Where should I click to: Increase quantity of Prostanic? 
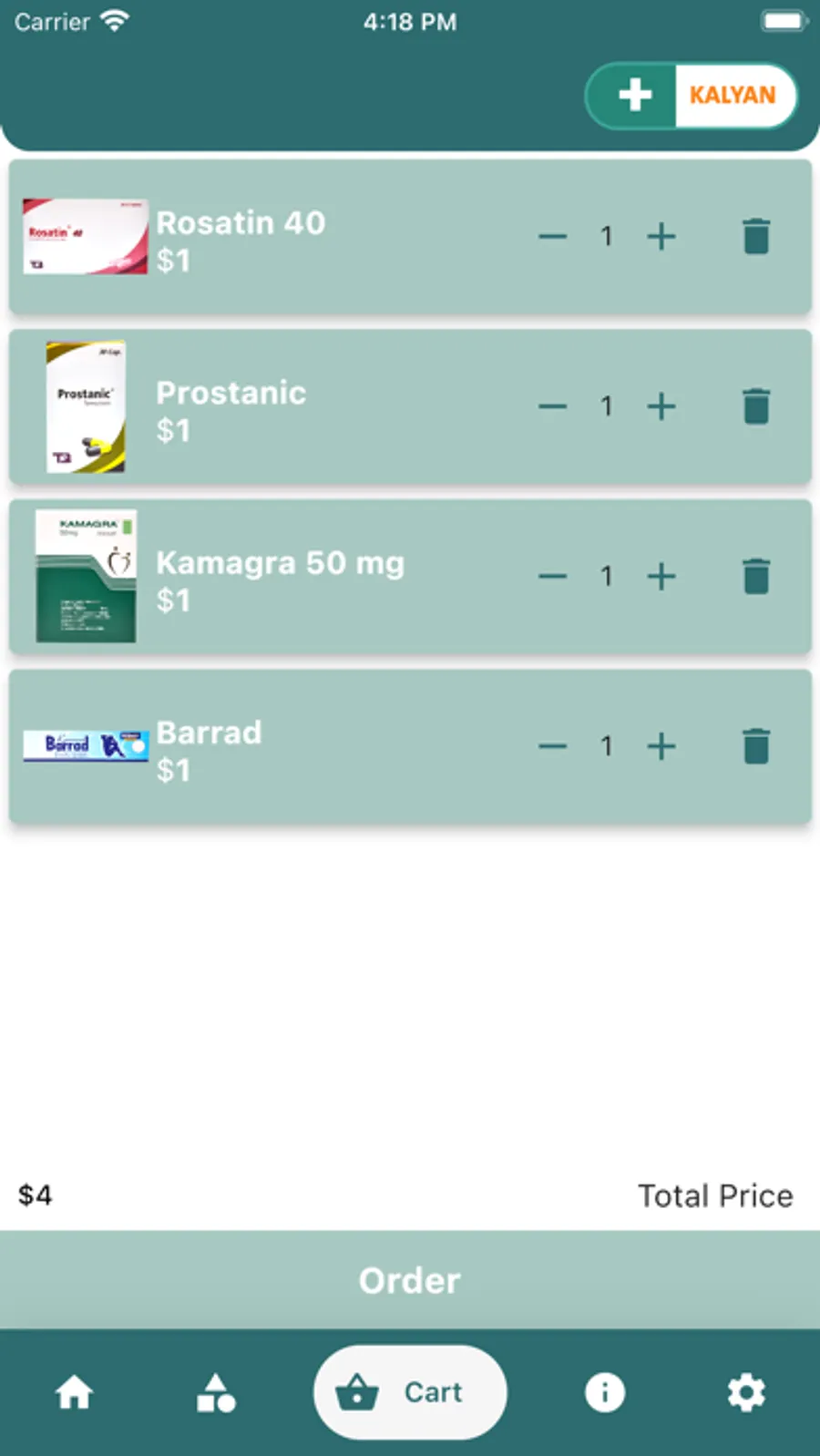pyautogui.click(x=661, y=406)
